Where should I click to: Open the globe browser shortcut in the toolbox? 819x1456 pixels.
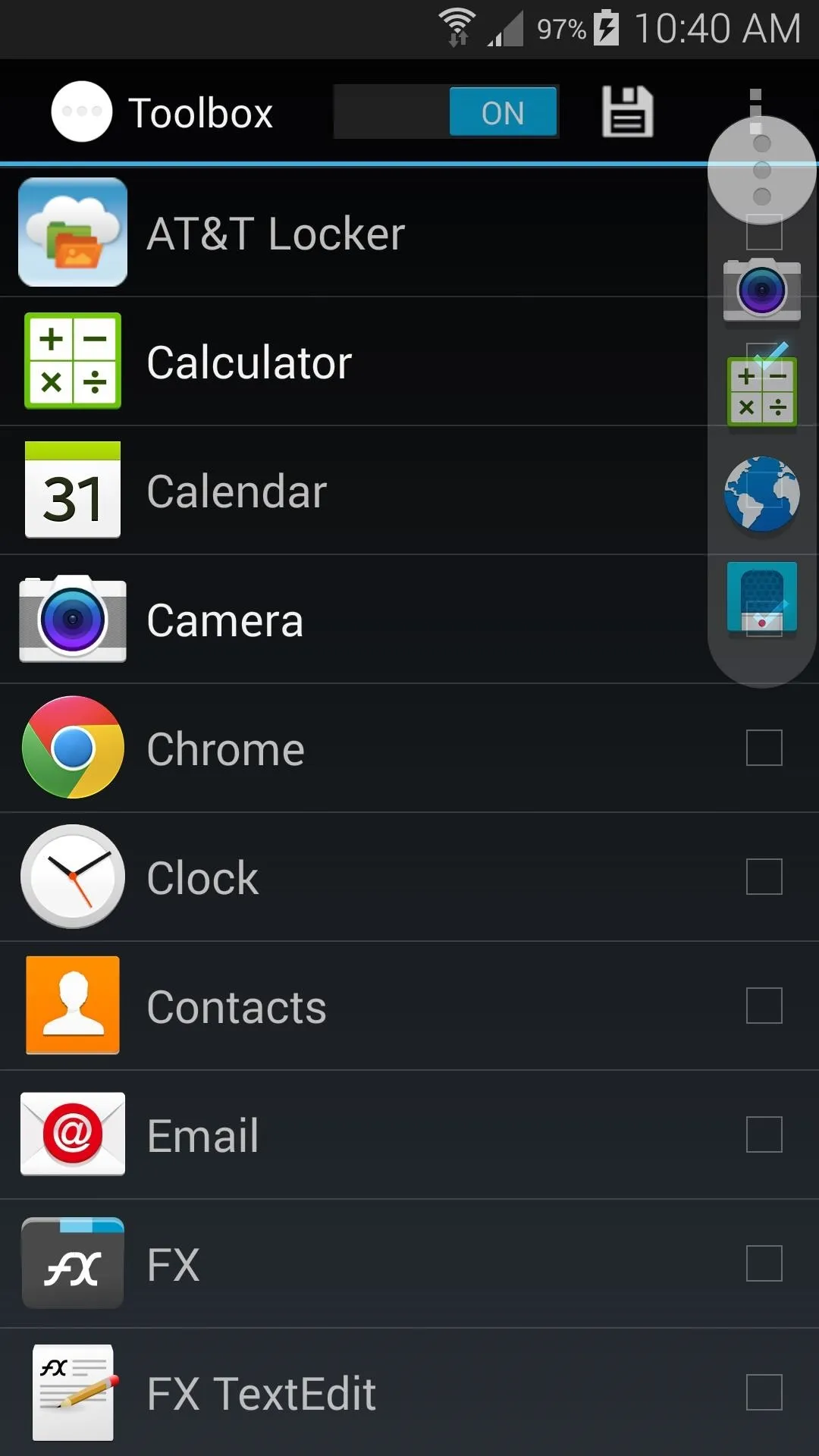[x=762, y=494]
